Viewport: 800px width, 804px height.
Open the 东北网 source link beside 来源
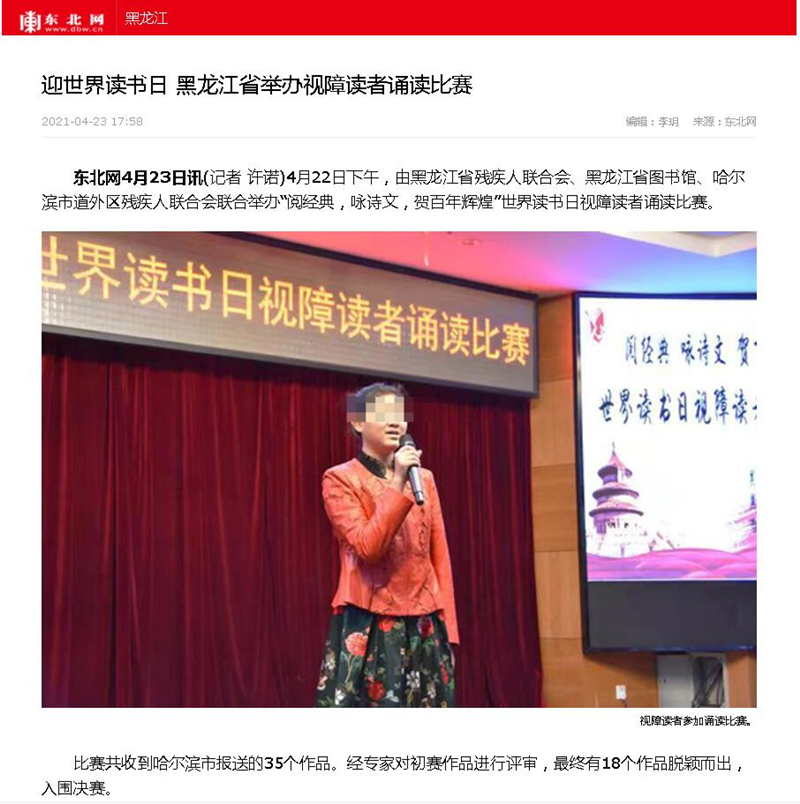740,122
